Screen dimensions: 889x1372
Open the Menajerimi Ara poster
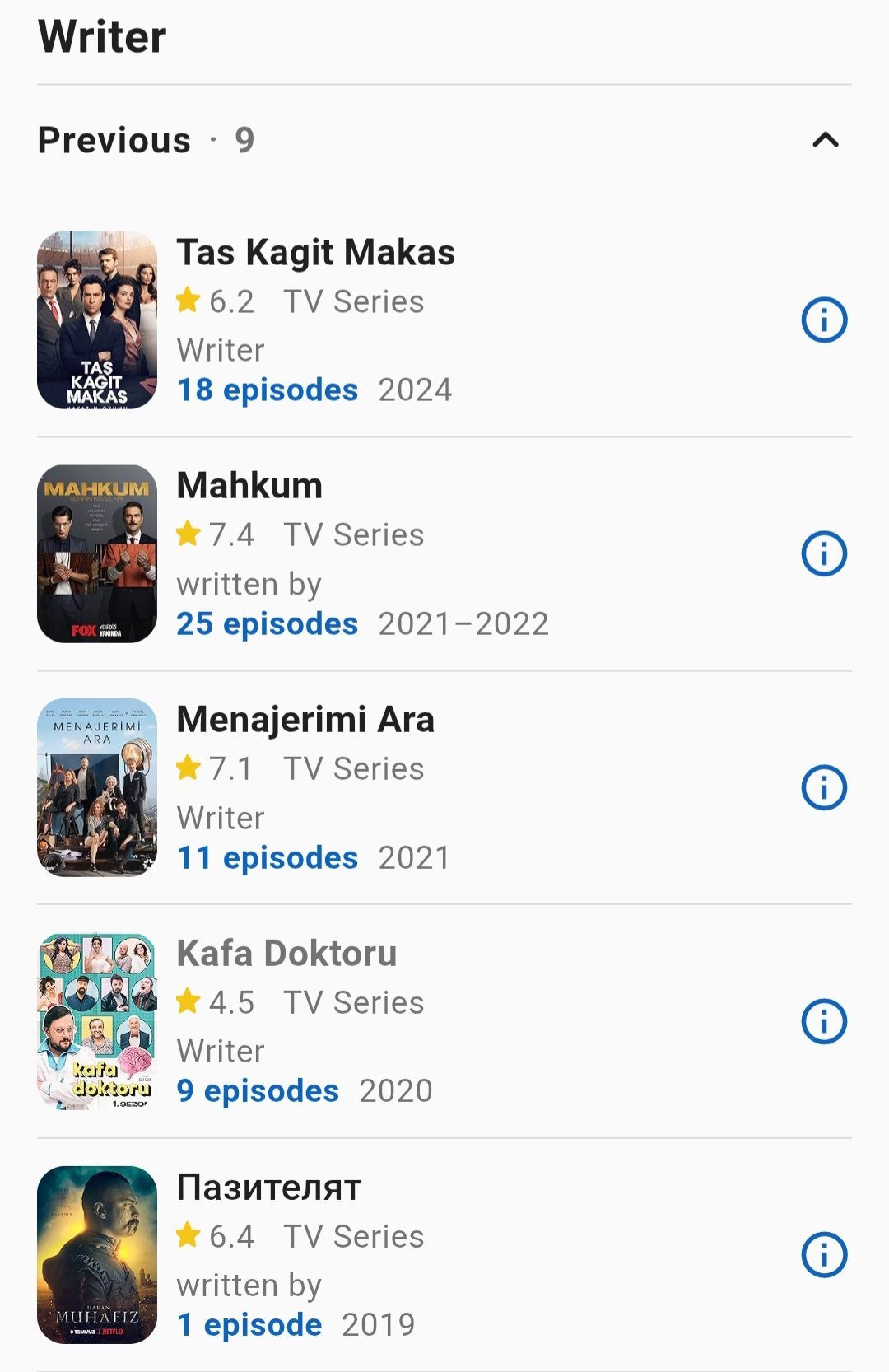97,787
